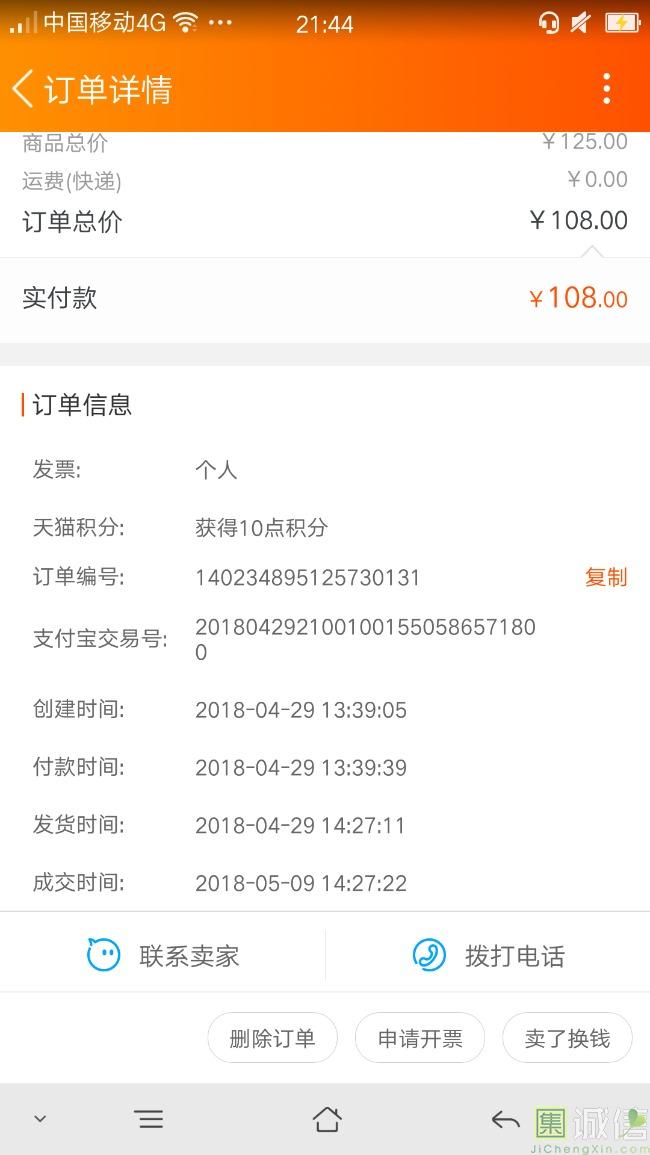Delete this order with 删除订单
The width and height of the screenshot is (650, 1155).
(x=273, y=1038)
